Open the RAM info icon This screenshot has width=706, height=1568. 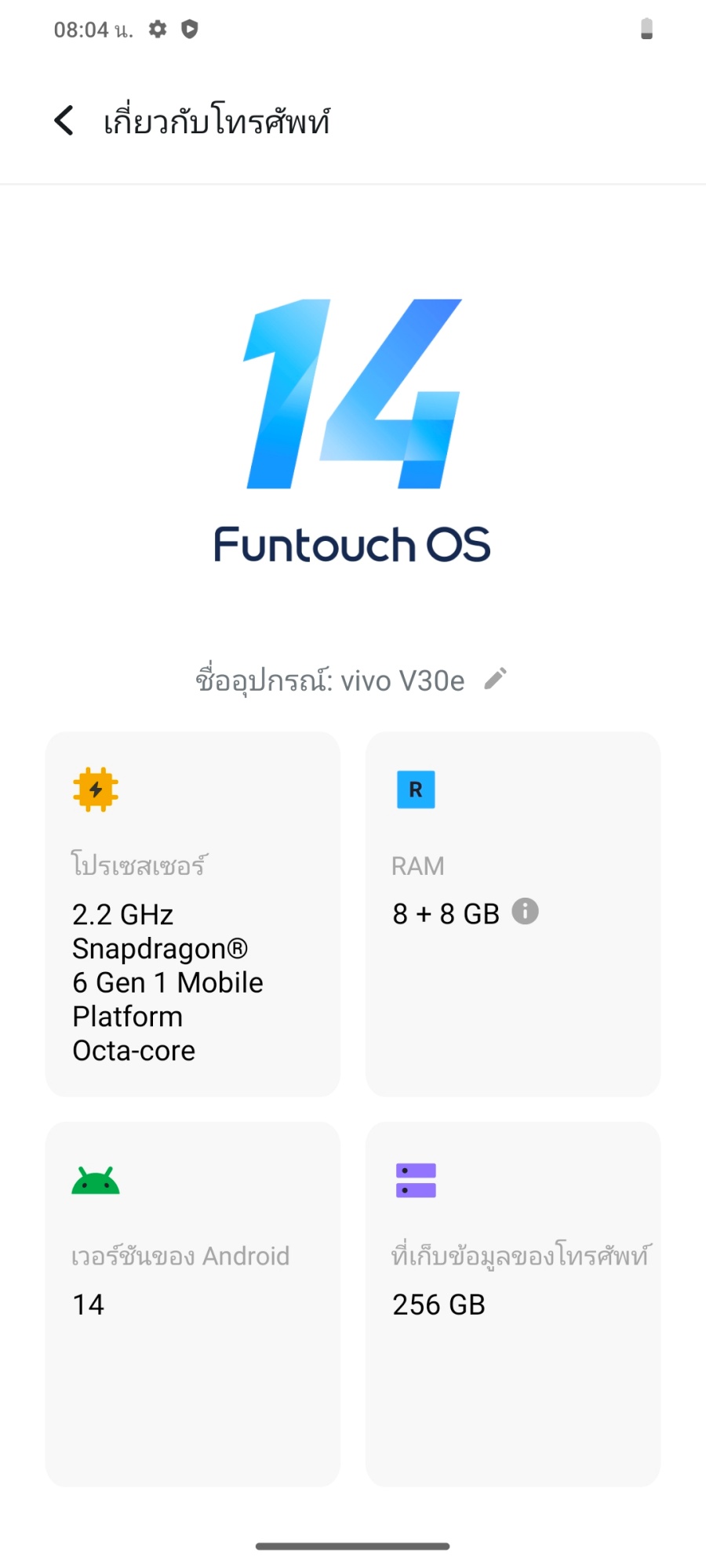(525, 911)
